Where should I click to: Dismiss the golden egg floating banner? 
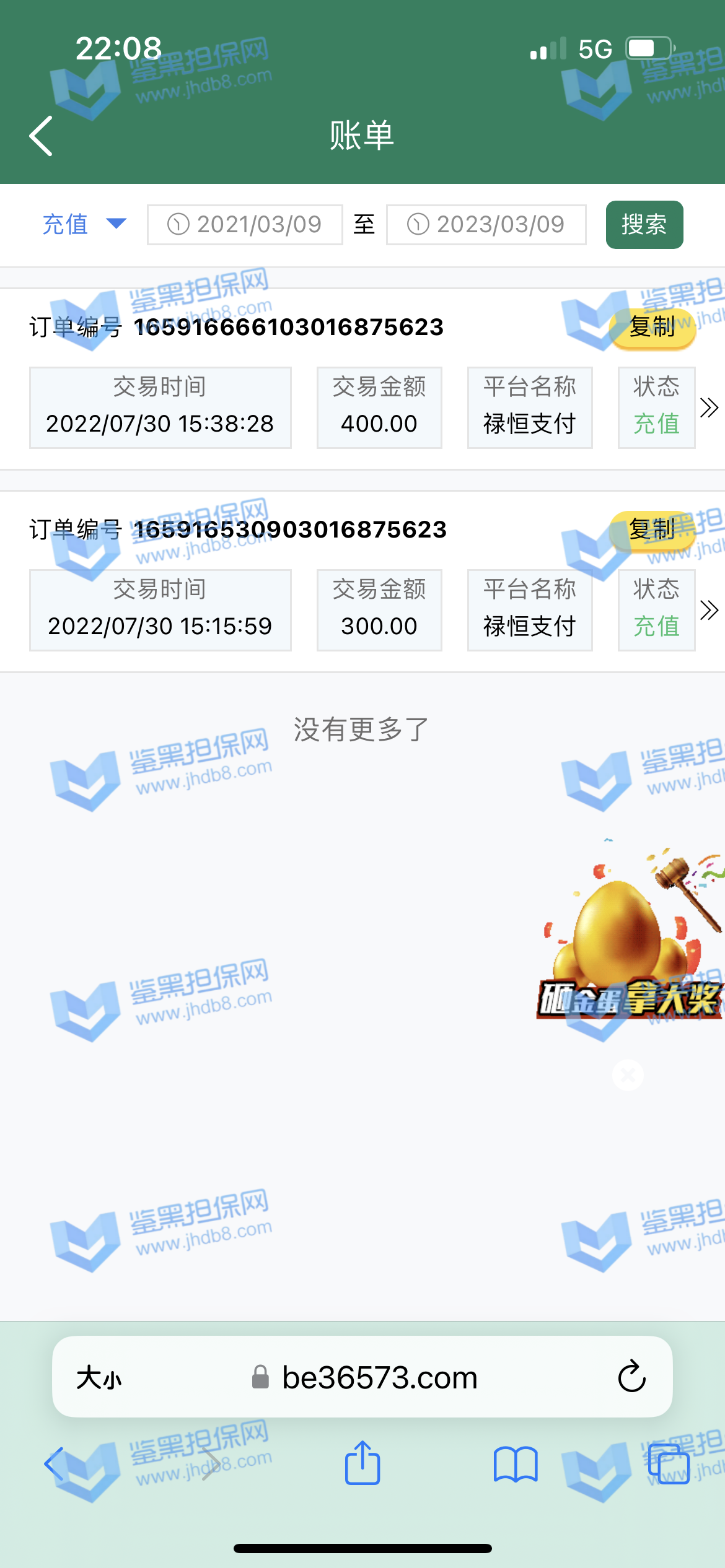pos(628,1075)
